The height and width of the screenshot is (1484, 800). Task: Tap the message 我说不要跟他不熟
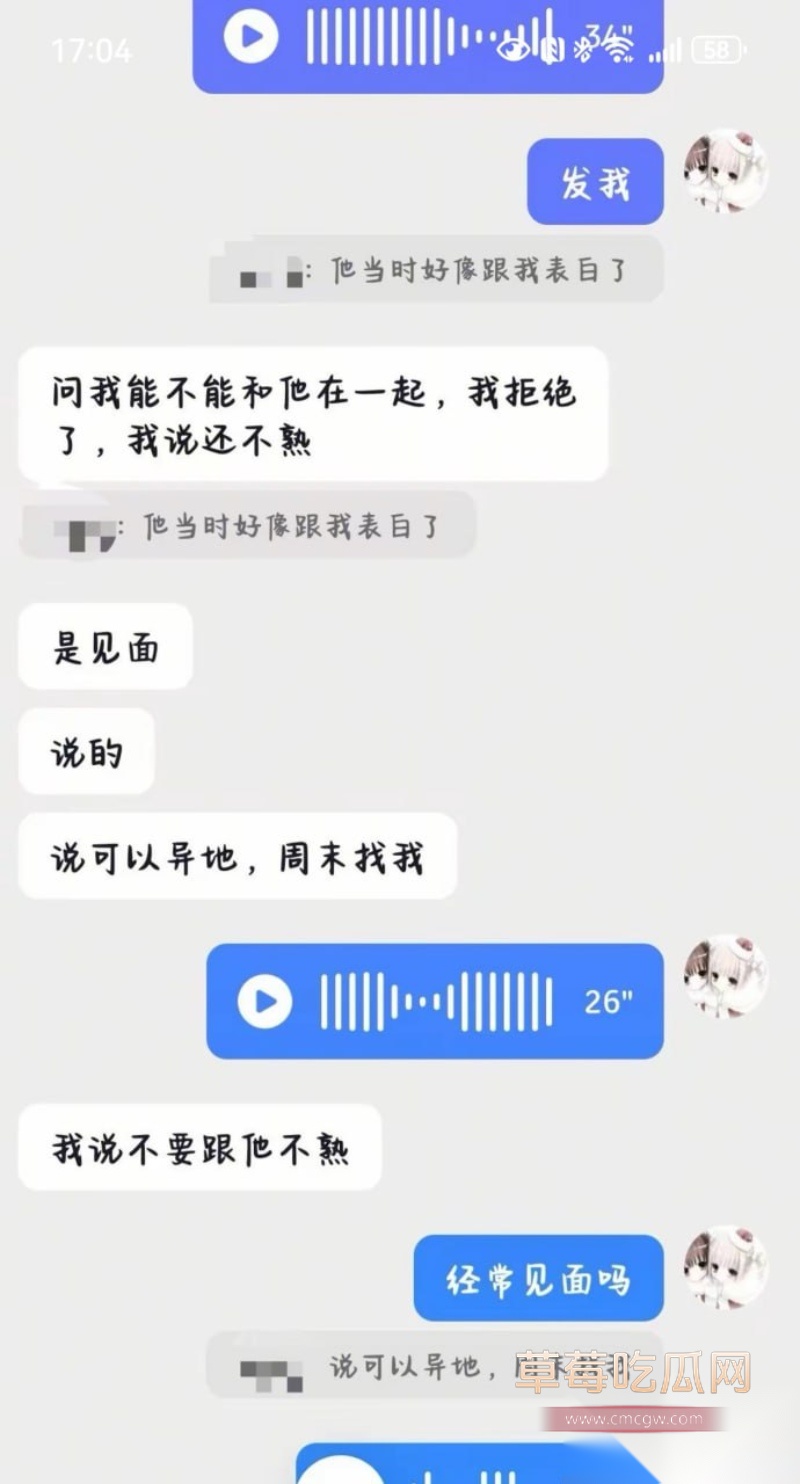click(x=198, y=1148)
